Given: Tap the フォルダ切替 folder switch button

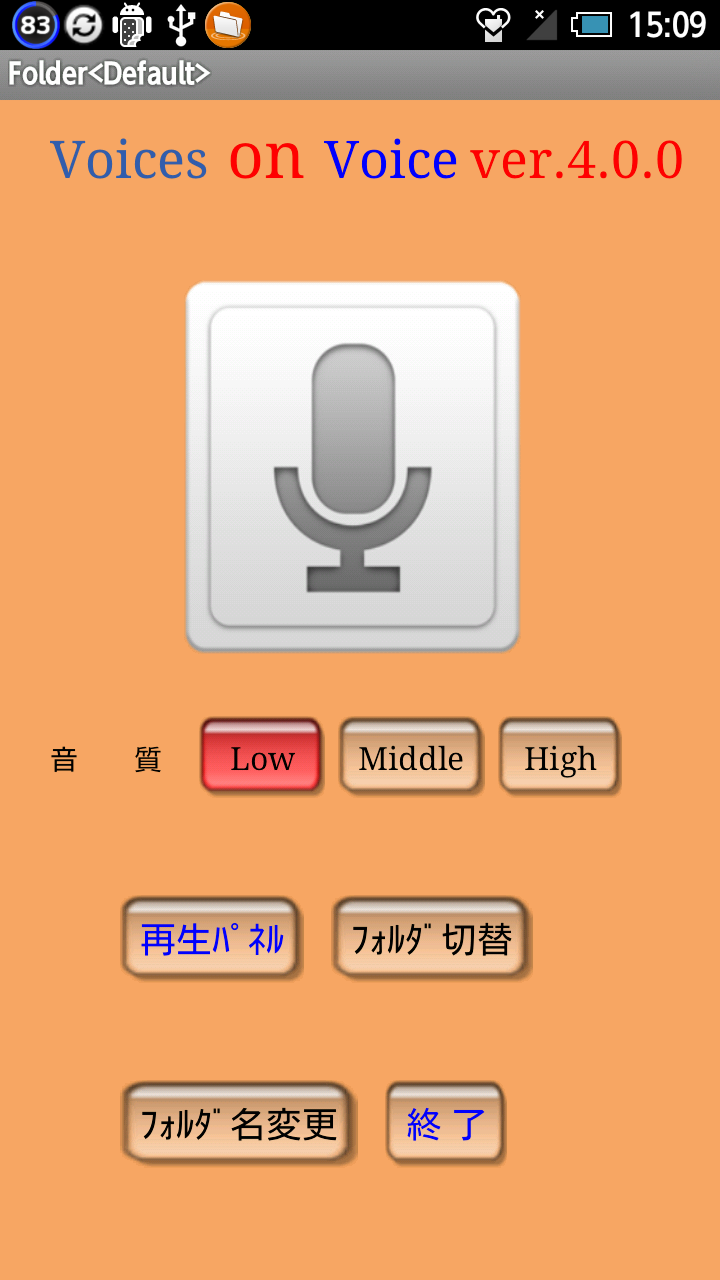Looking at the screenshot, I should [431, 937].
